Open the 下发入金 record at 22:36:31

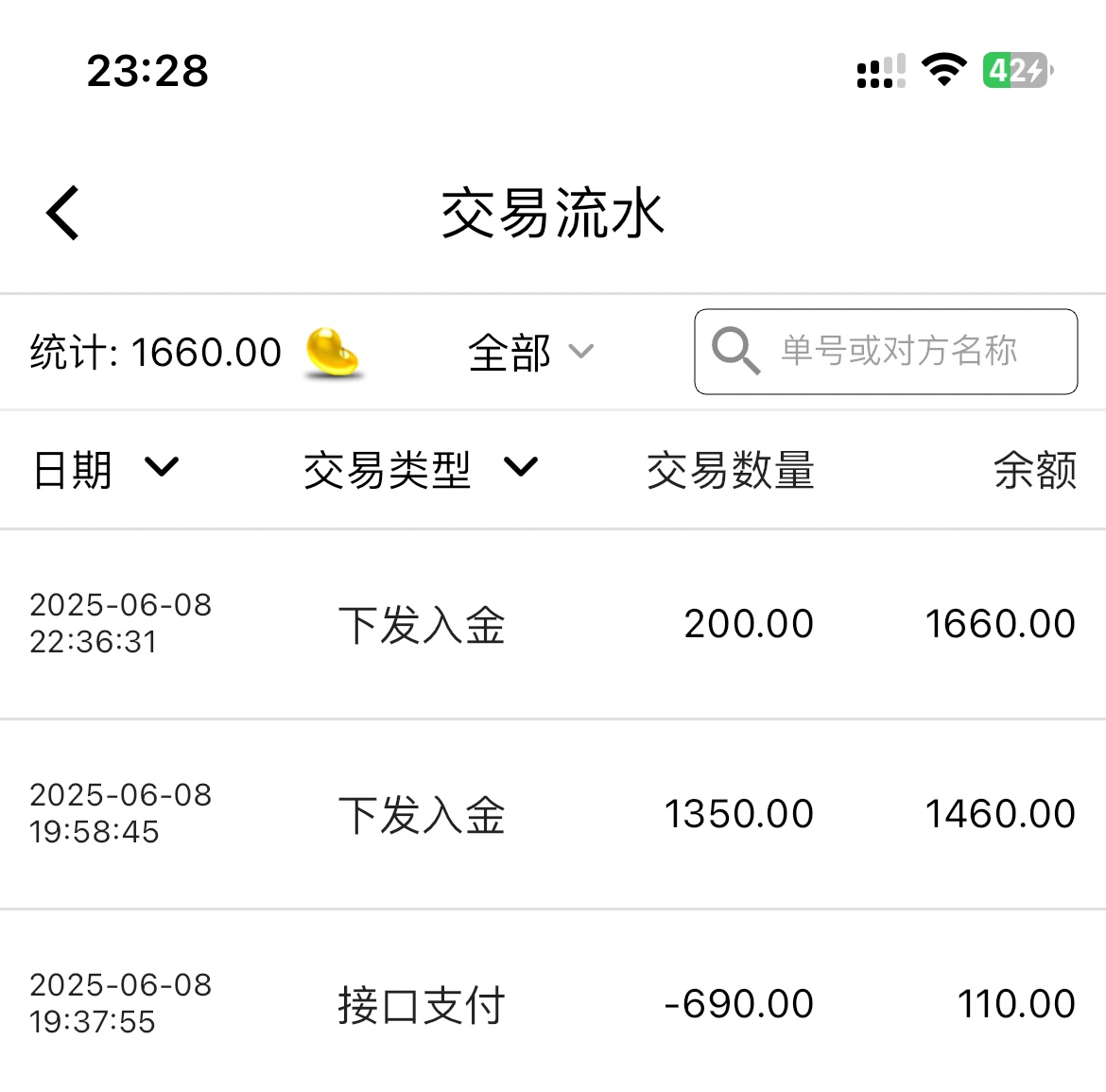pyautogui.click(x=553, y=624)
